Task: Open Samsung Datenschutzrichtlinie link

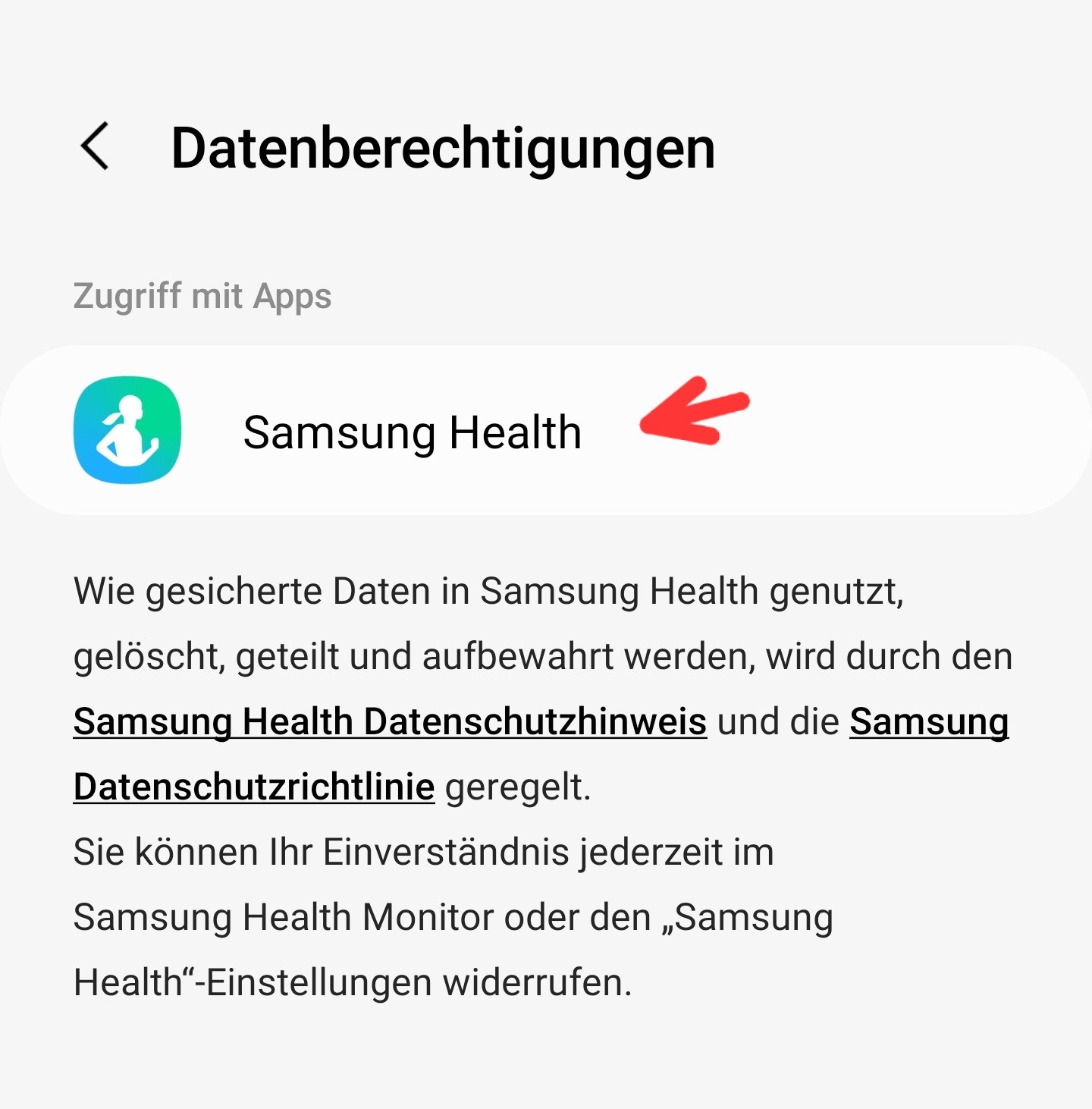Action: (x=254, y=787)
